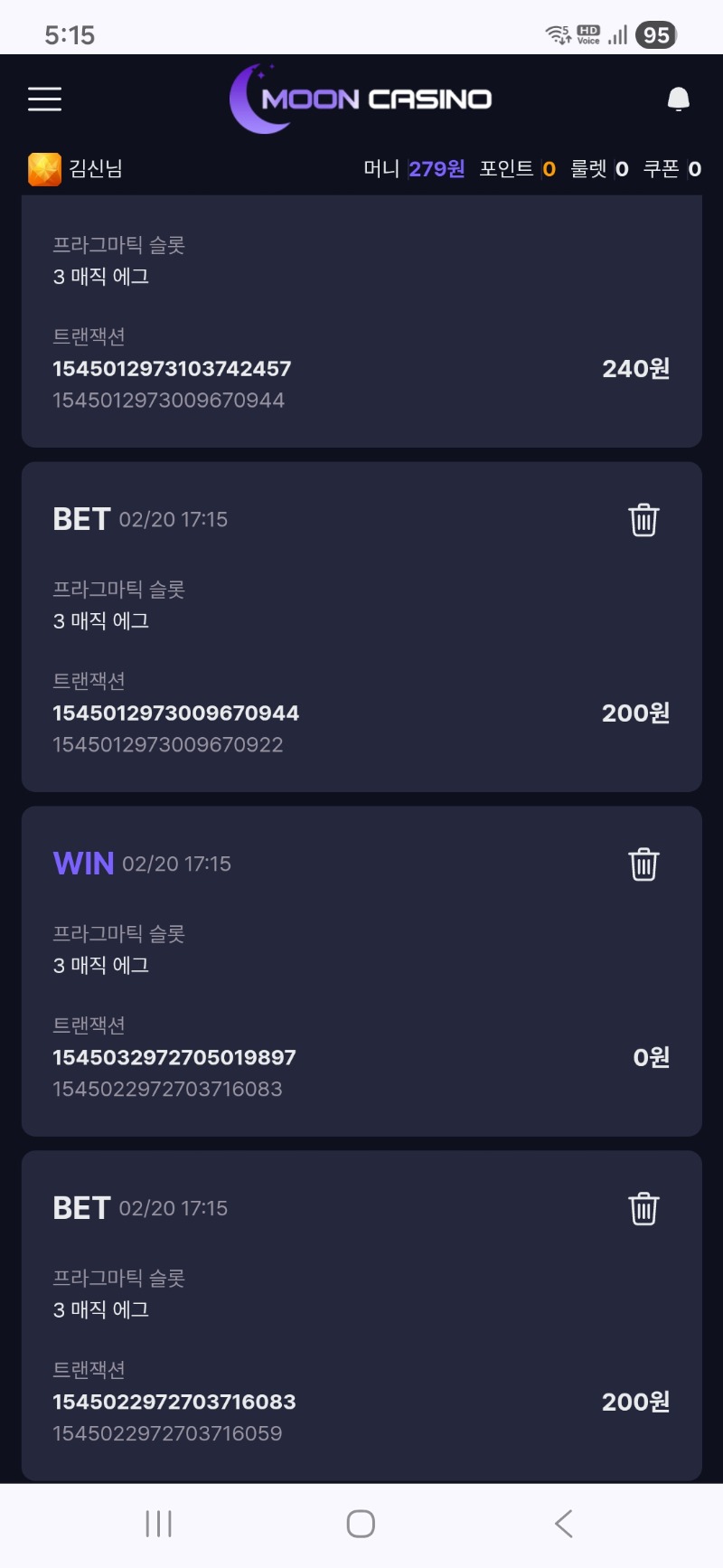Click the 0원 amount on the WIN card
The image size is (723, 1568).
coord(653,1056)
